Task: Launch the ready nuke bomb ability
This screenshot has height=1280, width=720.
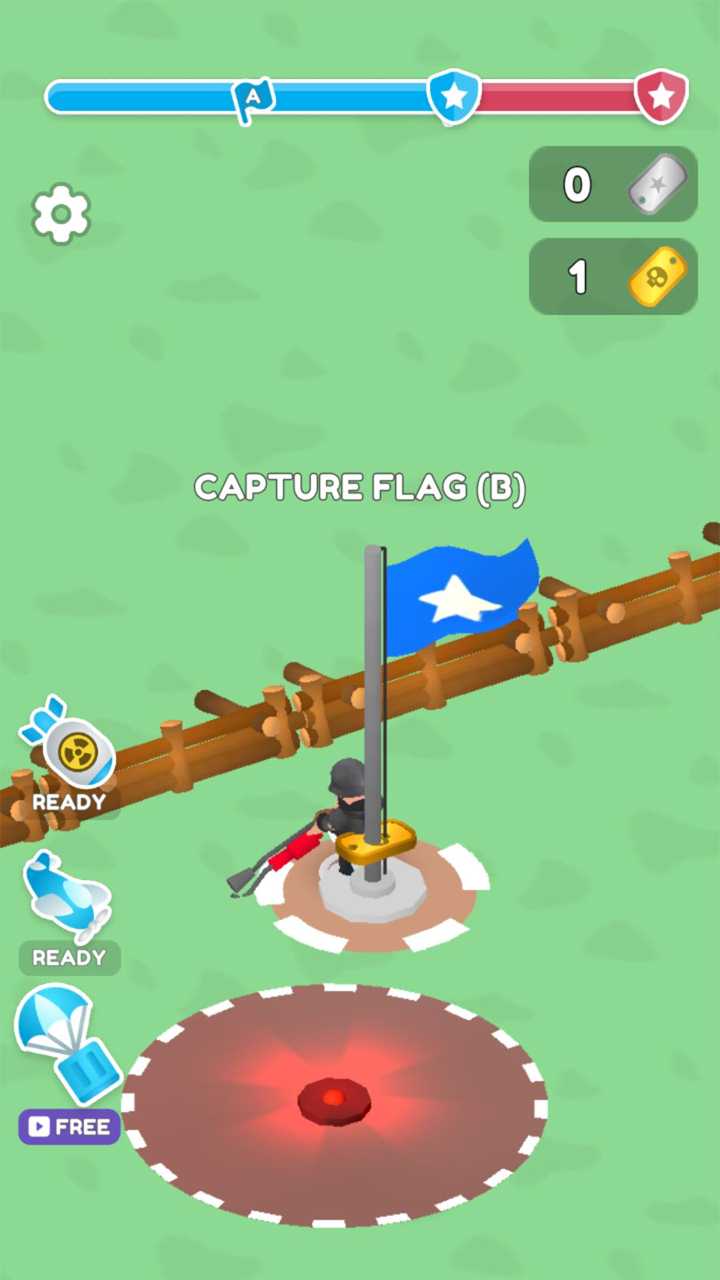Action: (x=68, y=754)
